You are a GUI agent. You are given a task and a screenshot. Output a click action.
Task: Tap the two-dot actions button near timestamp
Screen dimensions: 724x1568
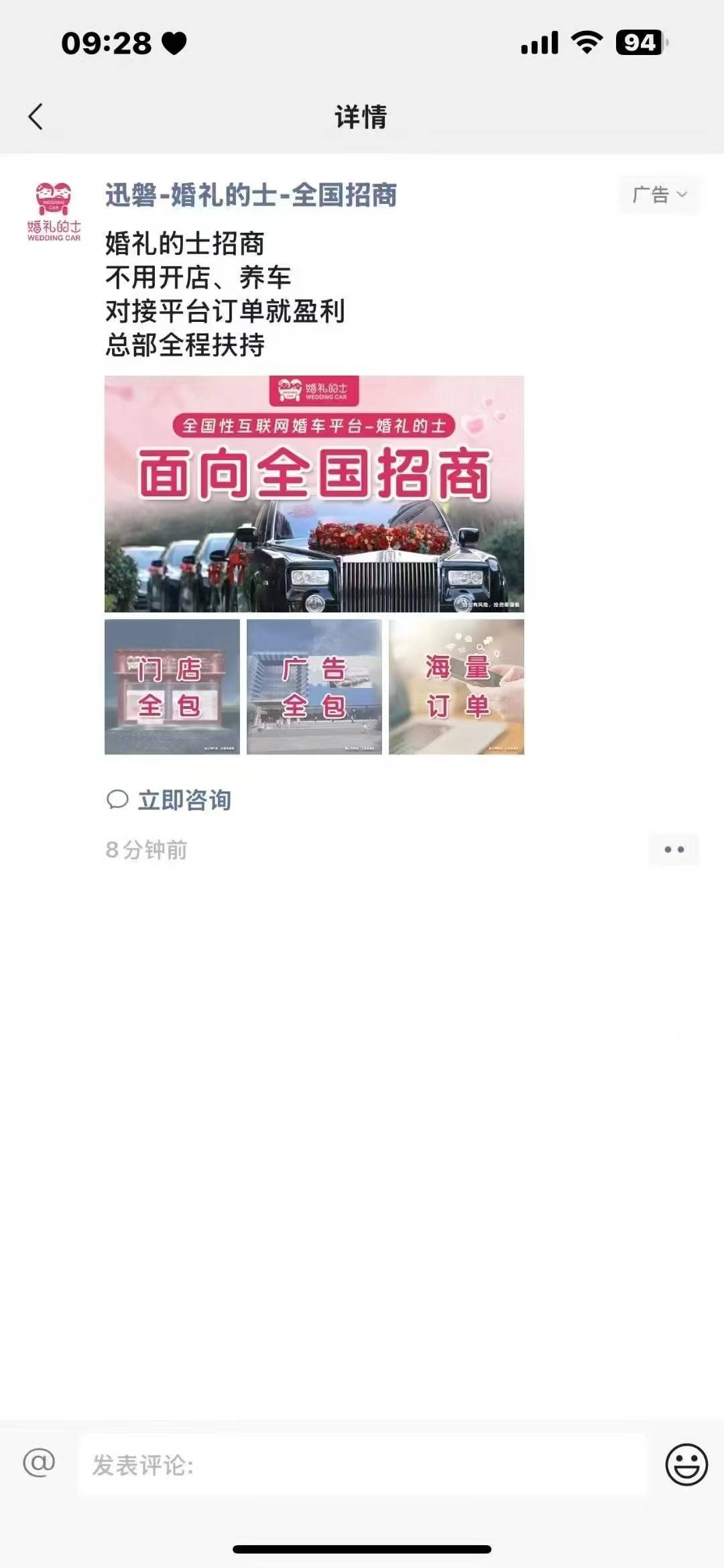[676, 848]
